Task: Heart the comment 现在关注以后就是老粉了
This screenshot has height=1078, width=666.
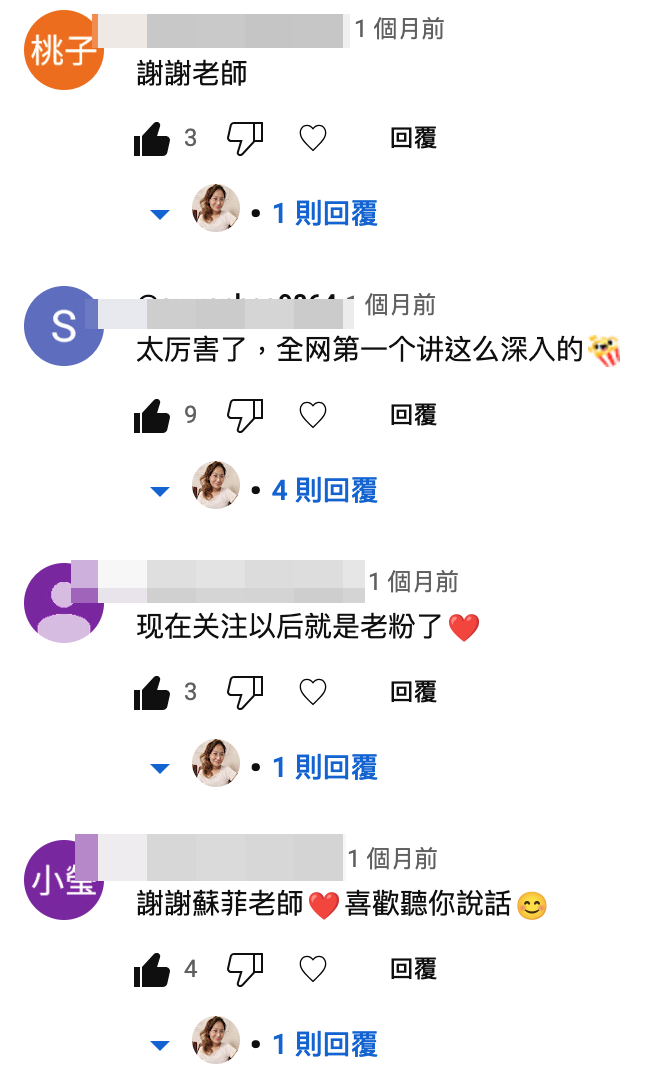Action: (313, 692)
